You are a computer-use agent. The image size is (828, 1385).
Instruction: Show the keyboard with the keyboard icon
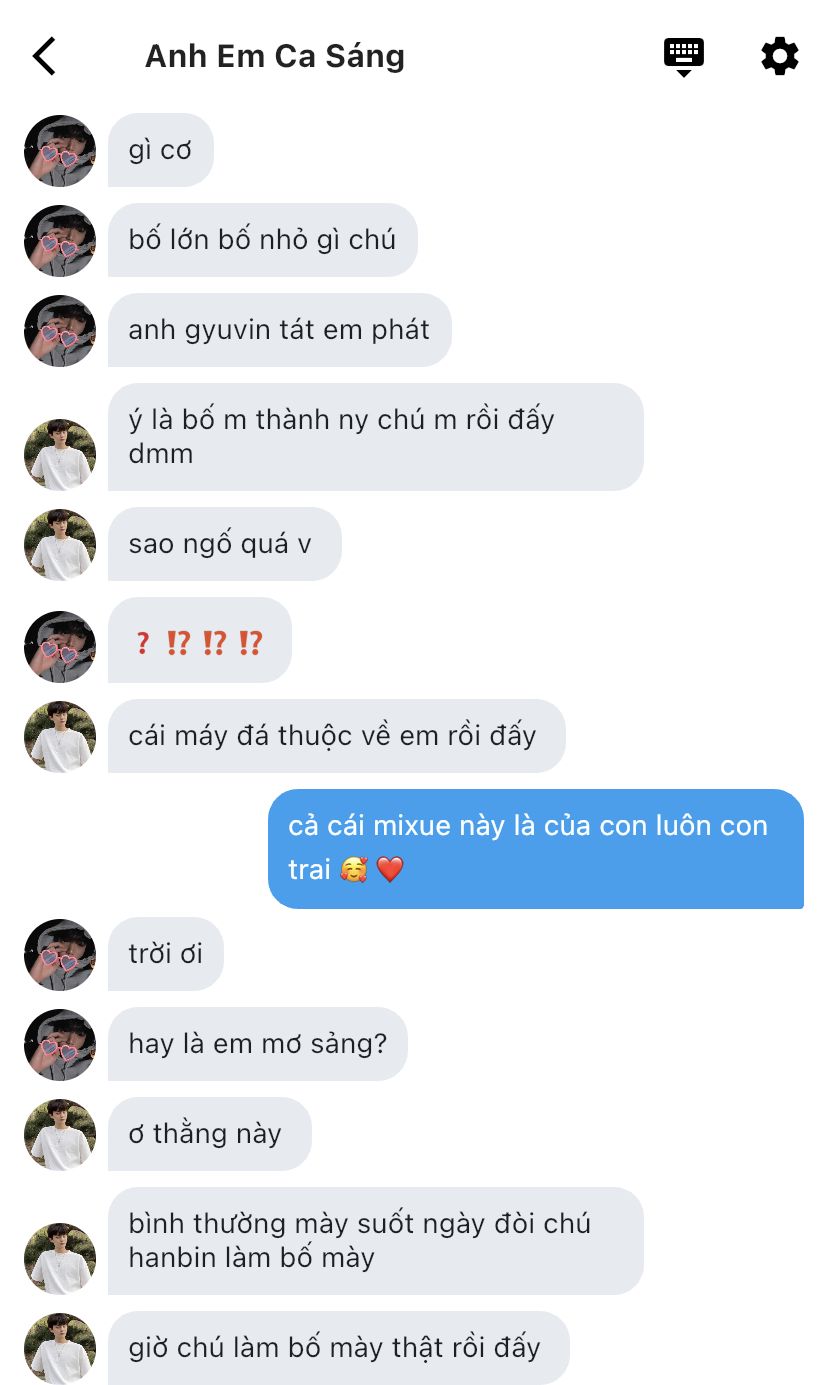click(684, 57)
